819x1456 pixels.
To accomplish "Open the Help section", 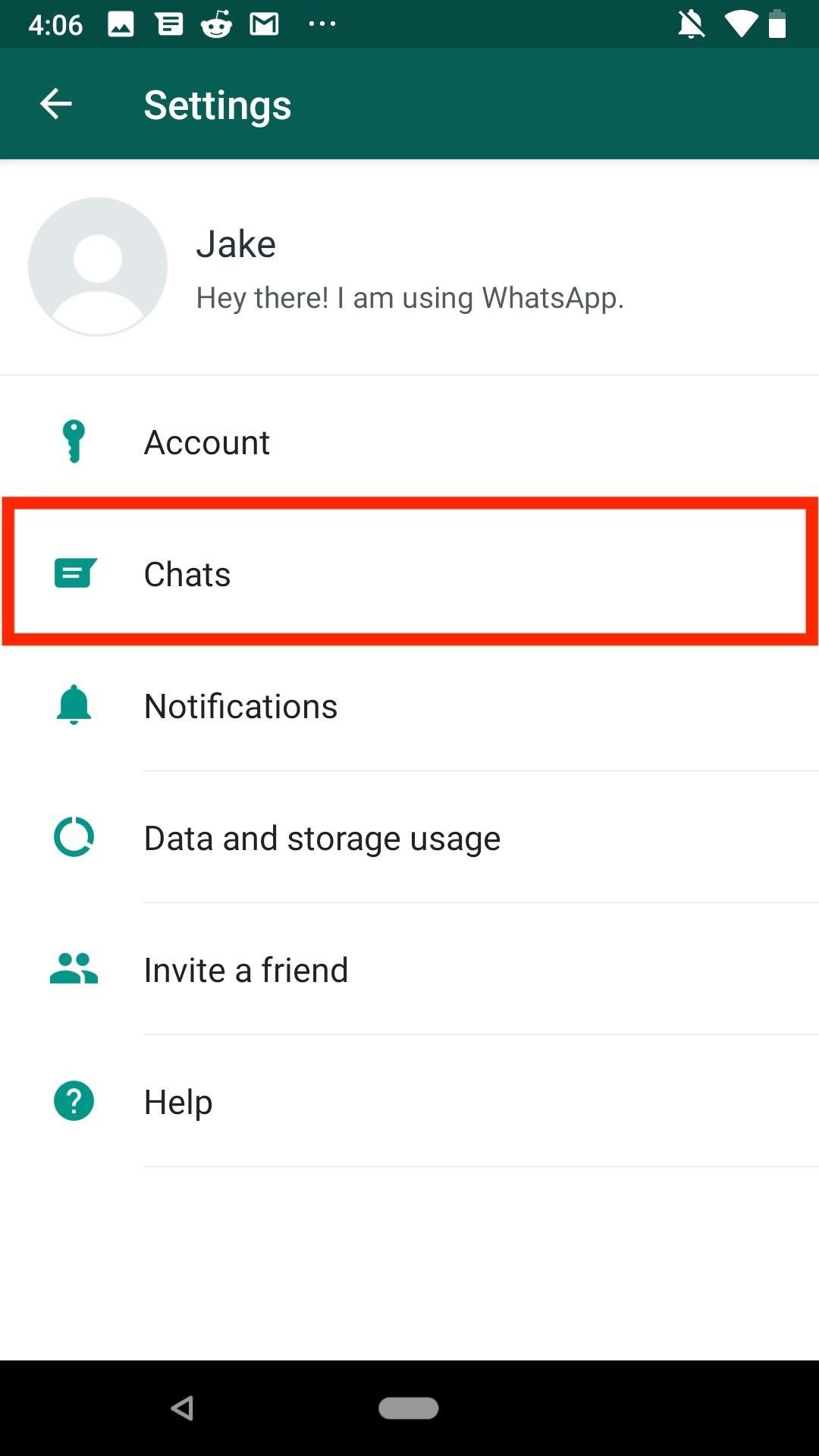I will [409, 1101].
